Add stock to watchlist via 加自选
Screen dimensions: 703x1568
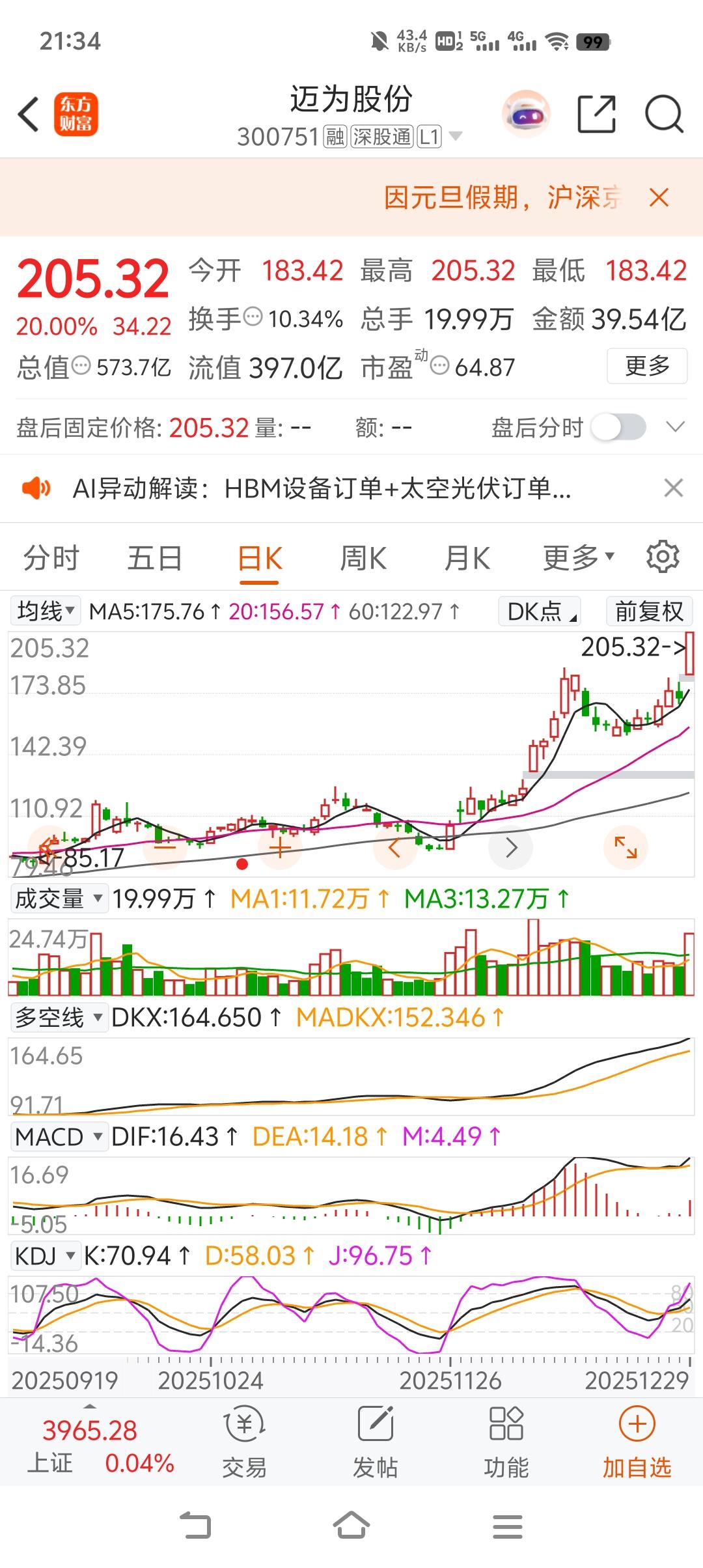click(637, 1442)
